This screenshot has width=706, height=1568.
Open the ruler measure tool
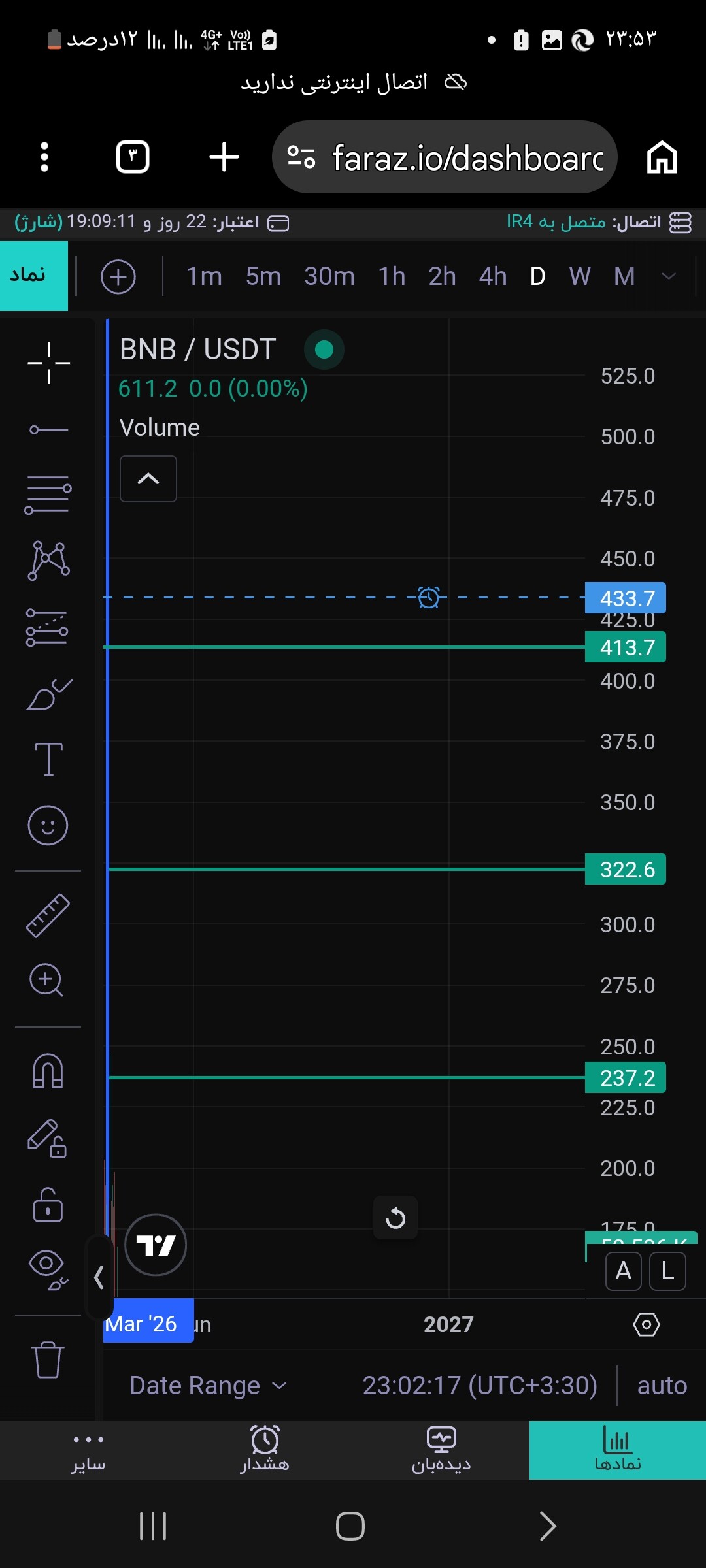tap(48, 915)
